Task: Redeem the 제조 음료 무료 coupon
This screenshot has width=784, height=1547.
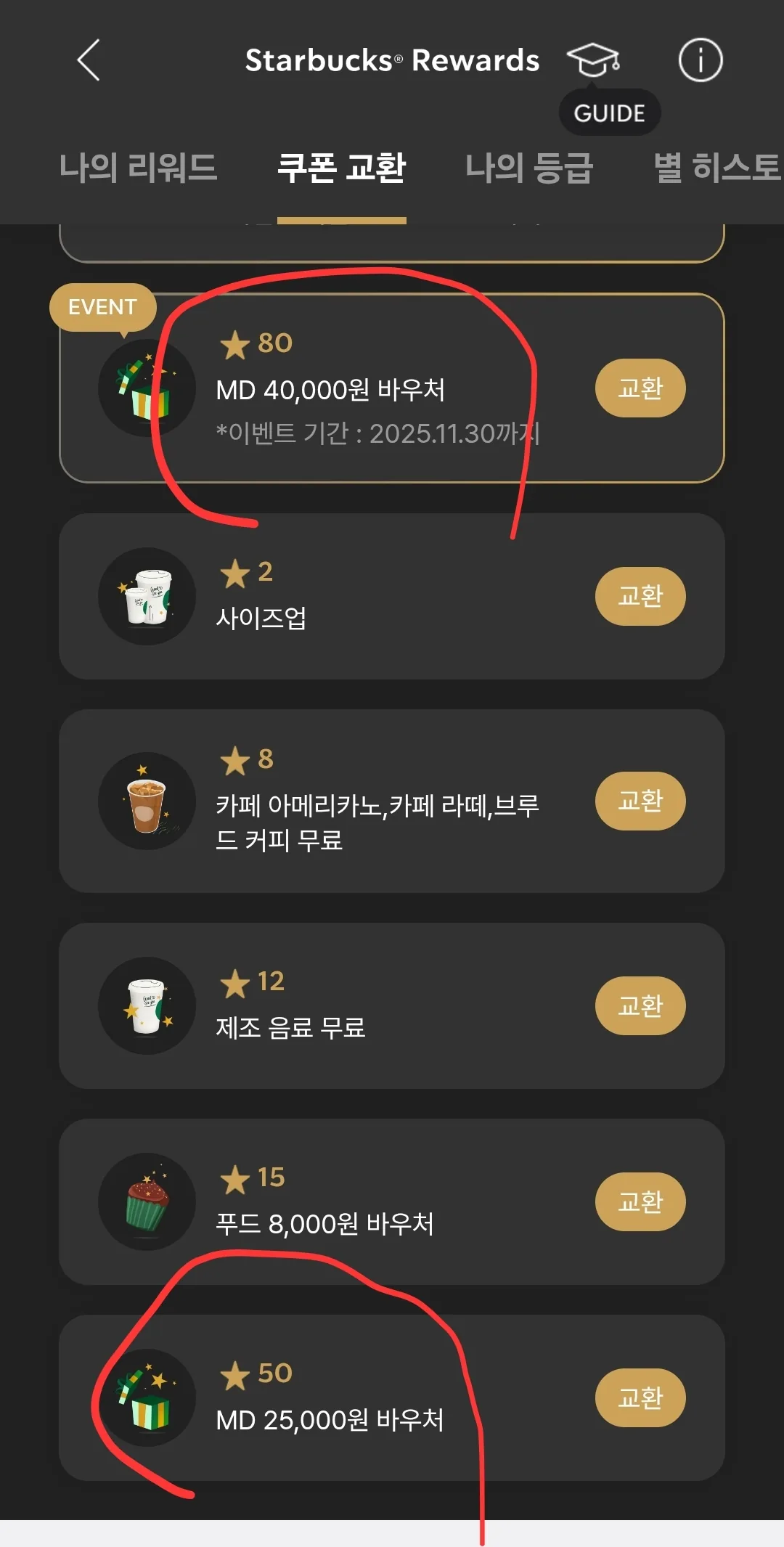Action: (x=640, y=1005)
